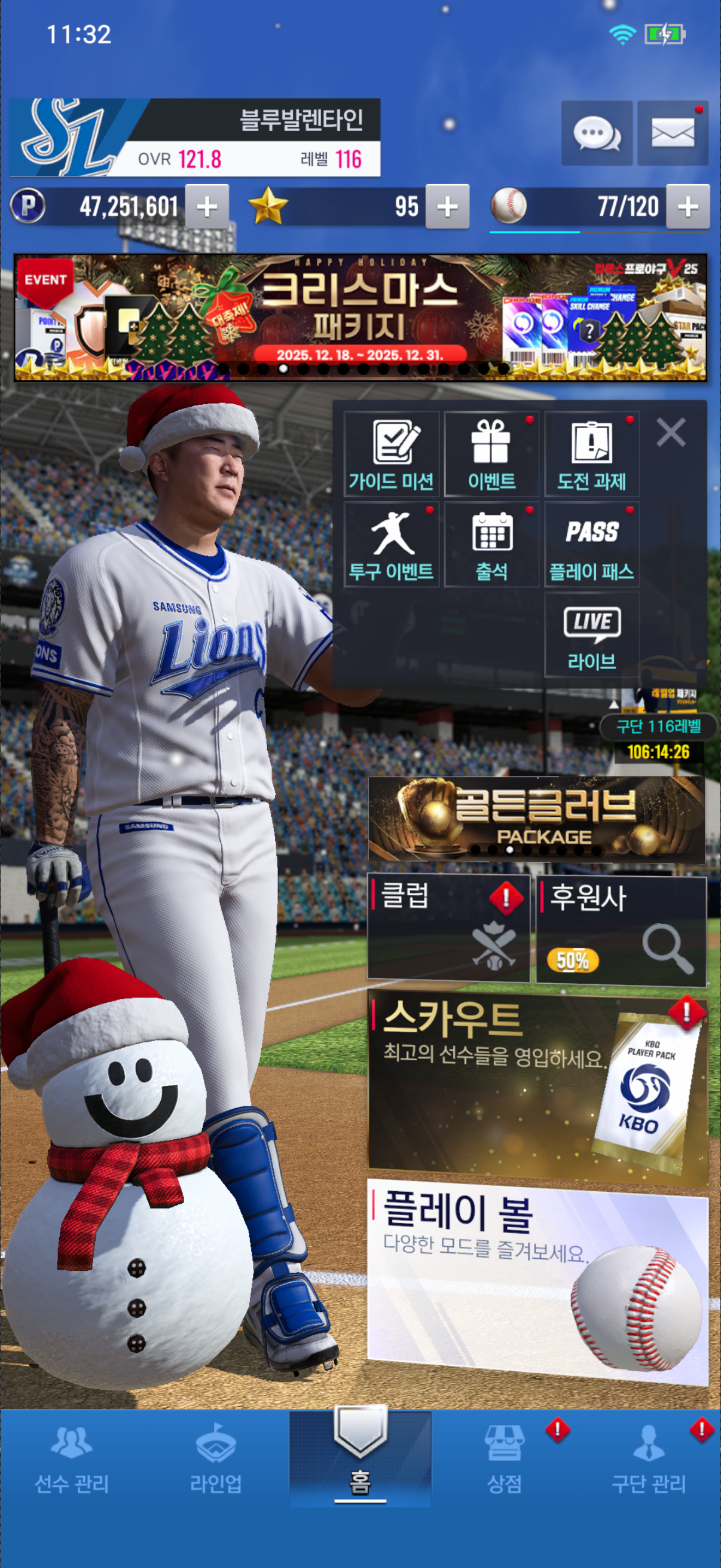Open the 클럽 card

(x=448, y=928)
